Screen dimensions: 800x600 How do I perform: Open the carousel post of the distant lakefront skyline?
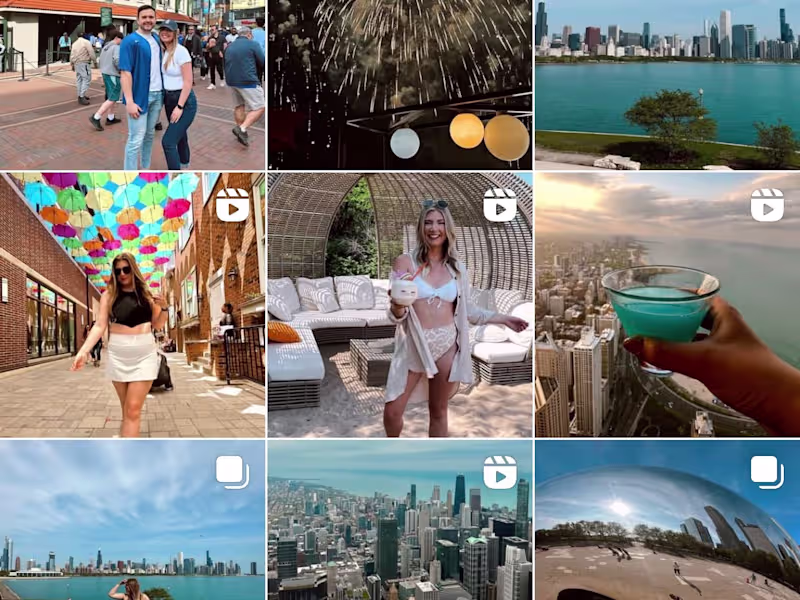click(x=132, y=520)
